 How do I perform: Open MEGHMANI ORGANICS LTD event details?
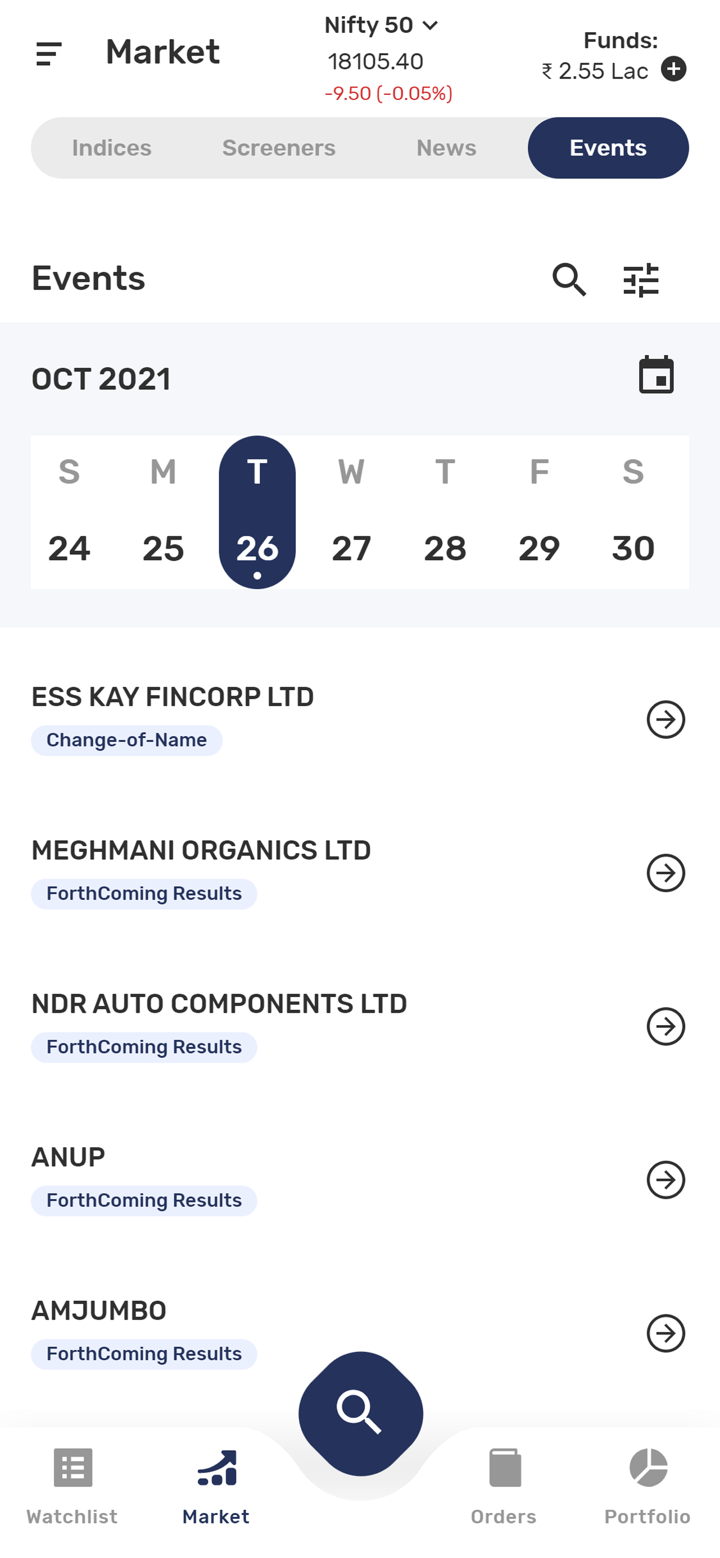coord(665,873)
